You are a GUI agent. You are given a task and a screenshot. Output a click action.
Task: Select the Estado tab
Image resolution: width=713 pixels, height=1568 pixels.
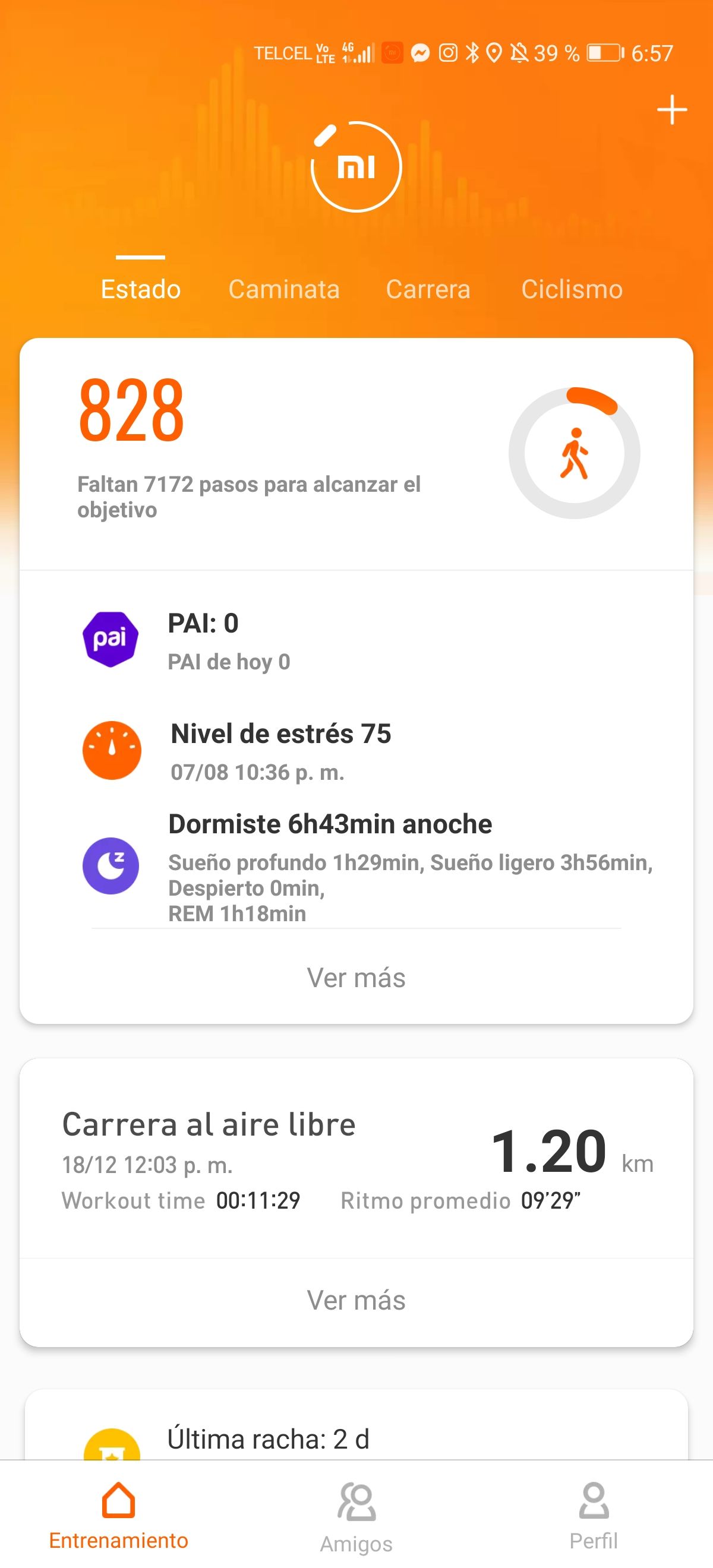tap(141, 289)
